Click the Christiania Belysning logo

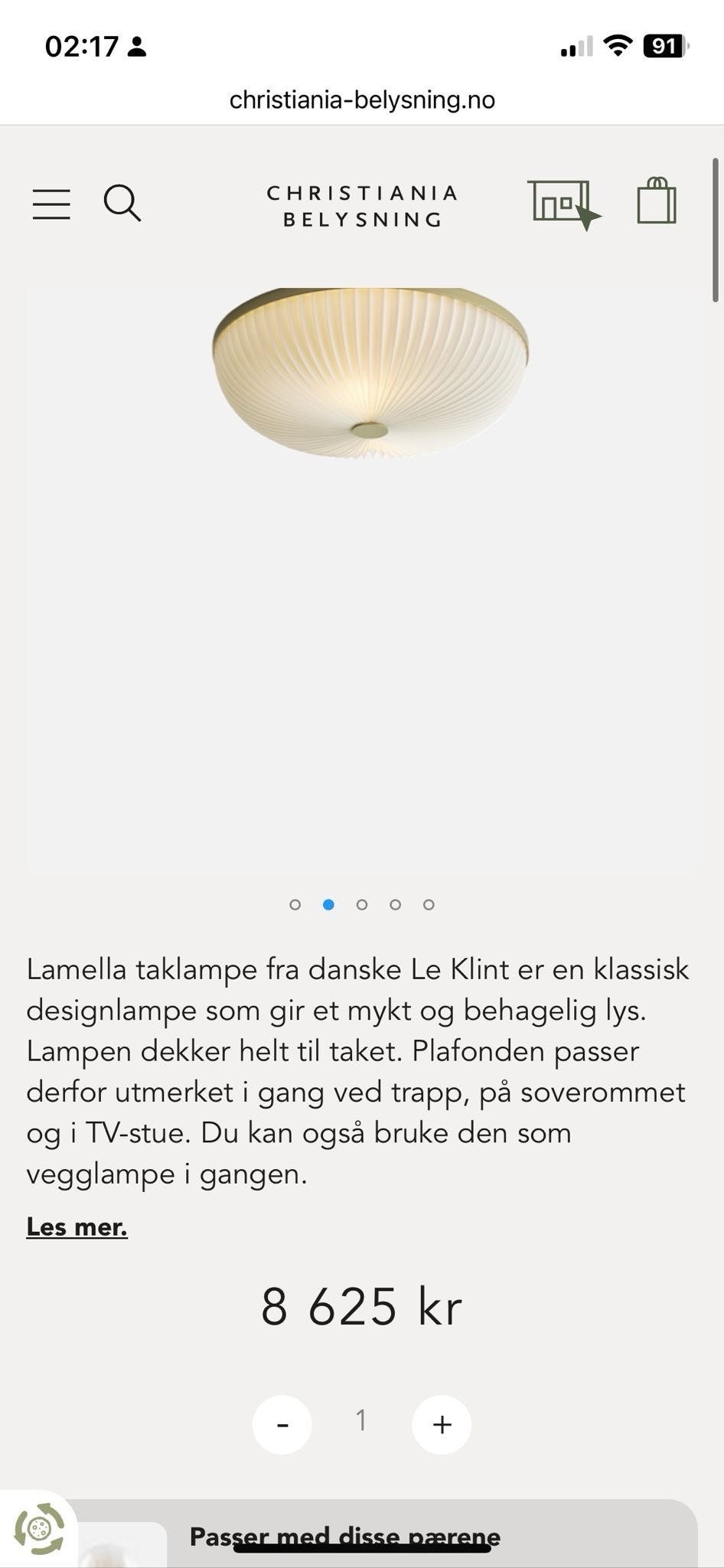tap(360, 205)
